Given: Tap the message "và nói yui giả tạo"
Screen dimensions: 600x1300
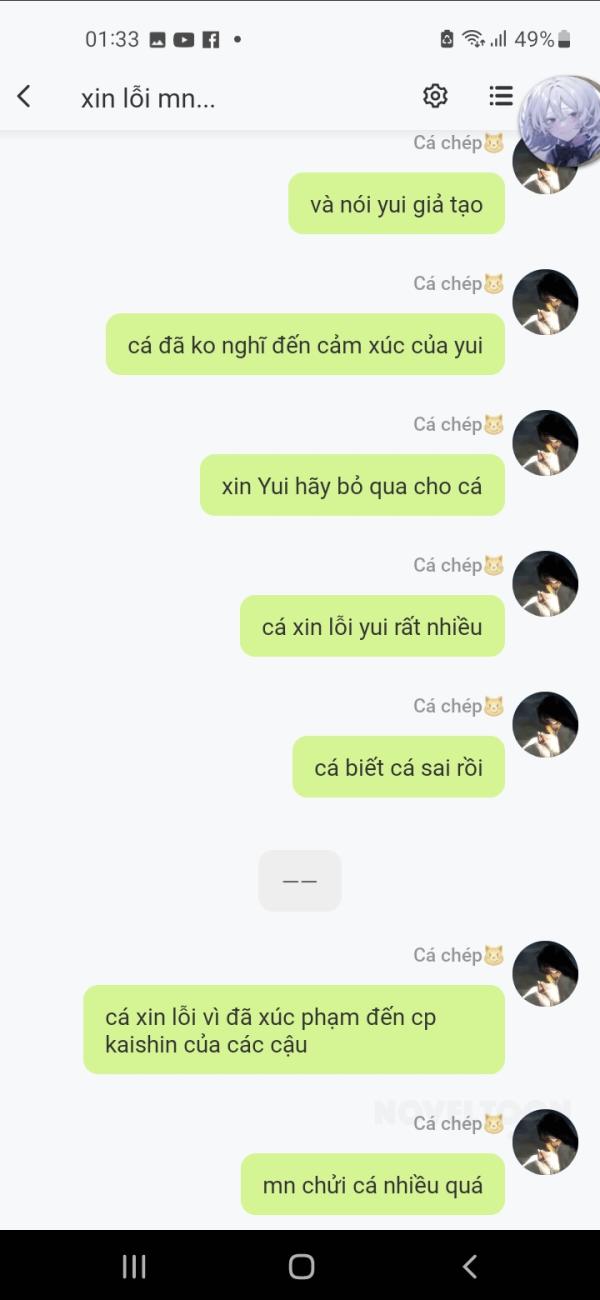Looking at the screenshot, I should coord(397,205).
